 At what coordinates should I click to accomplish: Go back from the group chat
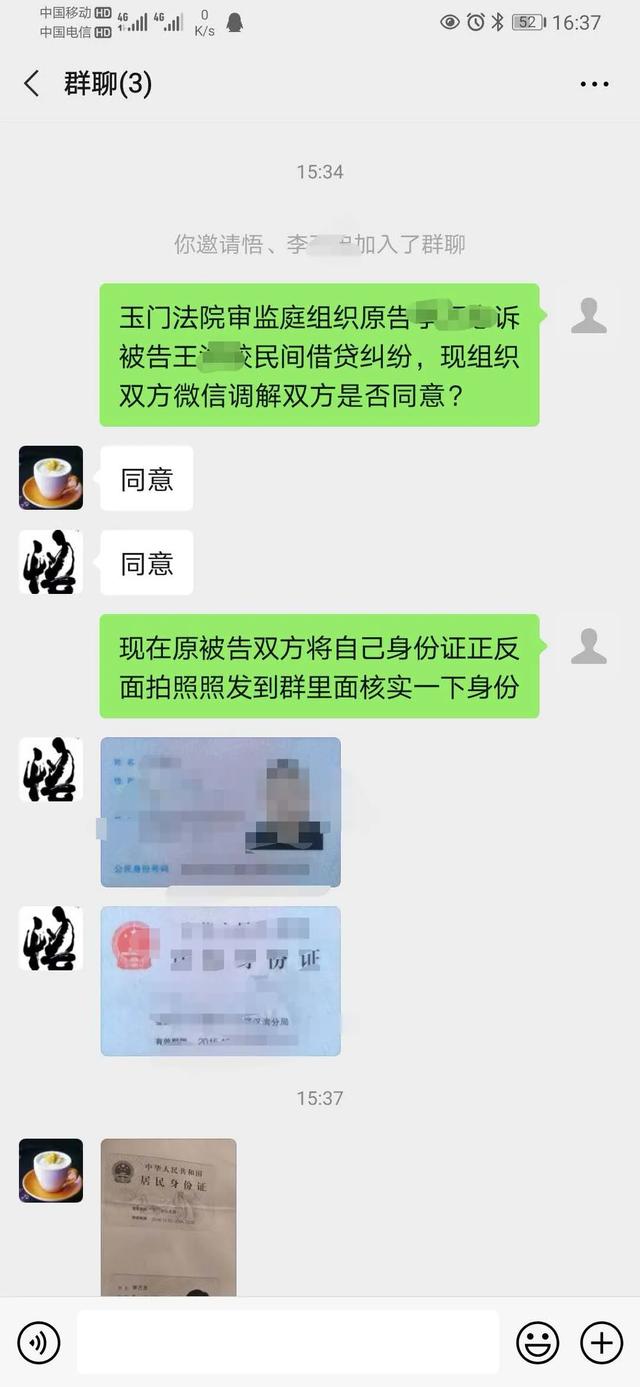(32, 84)
